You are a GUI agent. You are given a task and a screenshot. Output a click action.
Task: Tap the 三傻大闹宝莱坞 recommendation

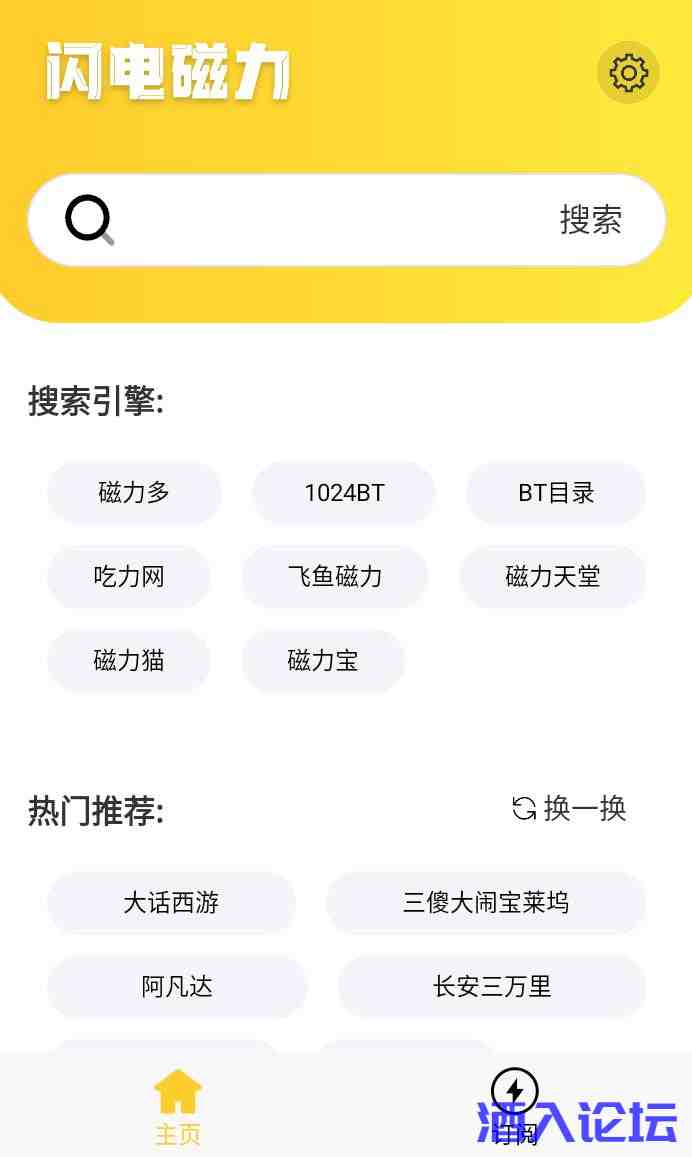click(x=486, y=903)
